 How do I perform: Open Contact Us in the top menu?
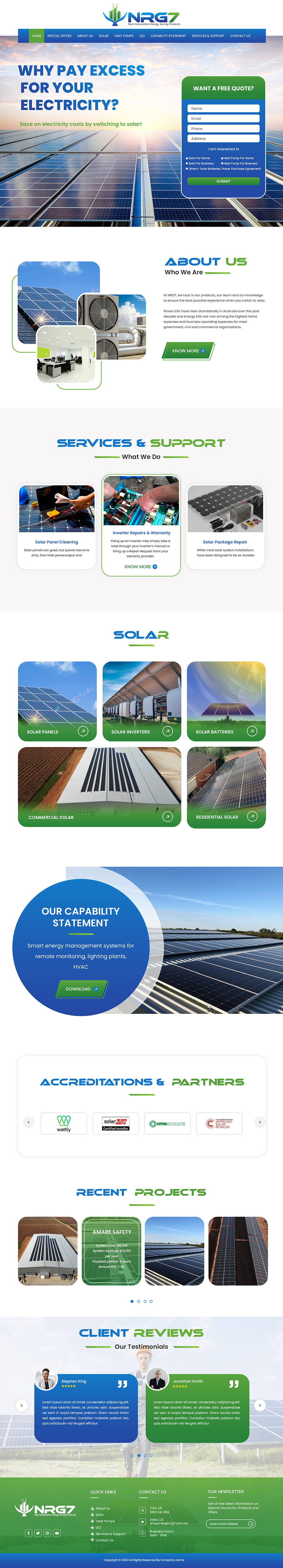[x=240, y=36]
